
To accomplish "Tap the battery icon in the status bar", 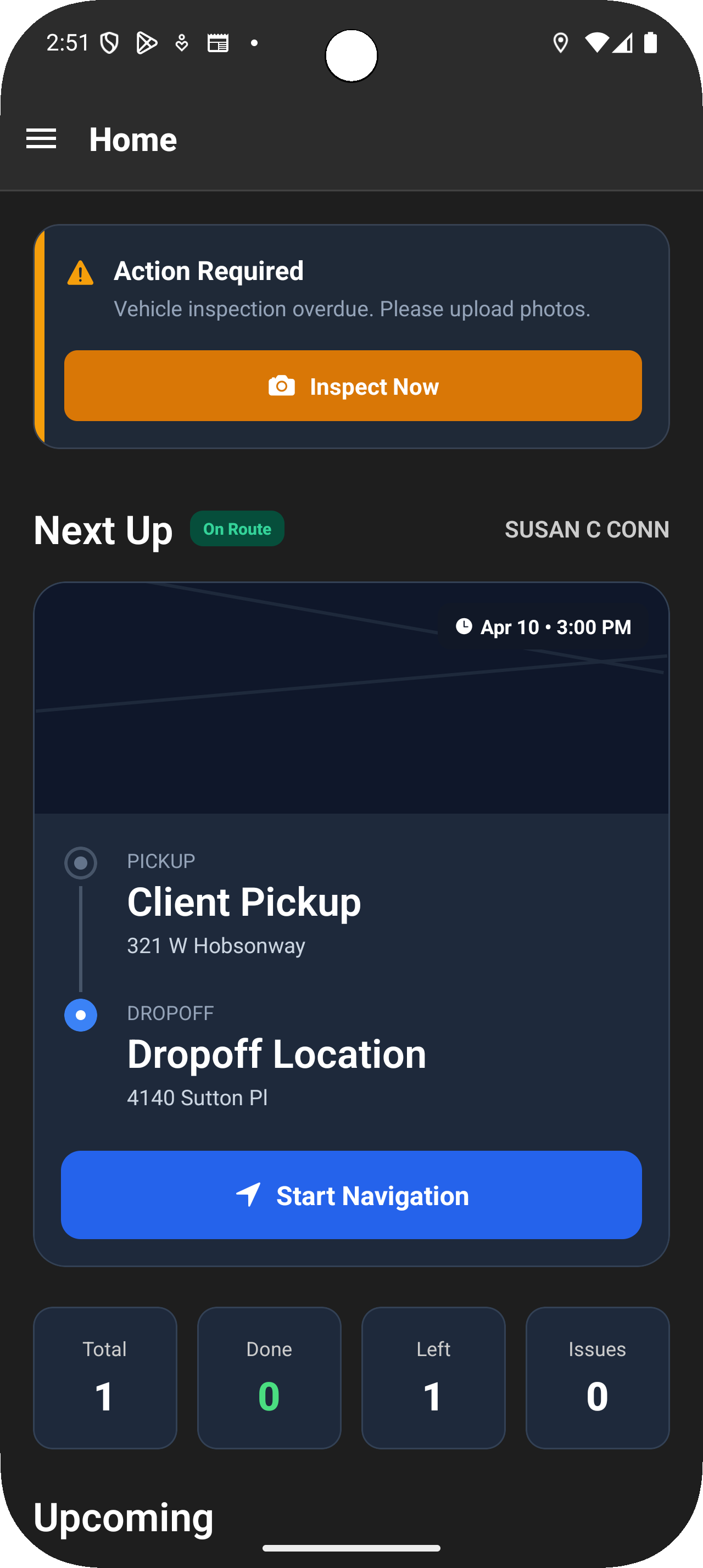I will (x=651, y=43).
